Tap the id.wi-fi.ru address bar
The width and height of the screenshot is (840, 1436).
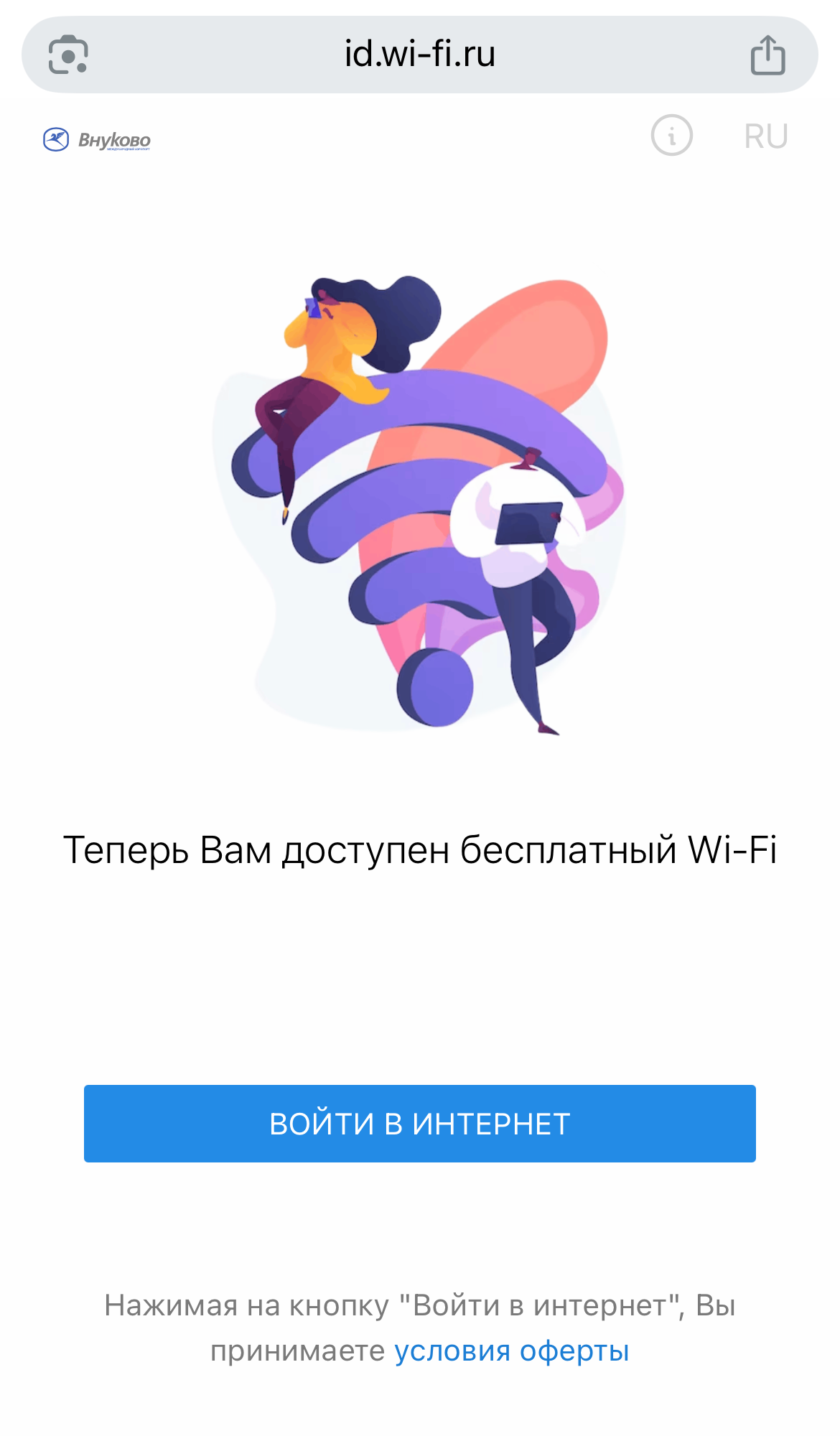click(x=419, y=55)
